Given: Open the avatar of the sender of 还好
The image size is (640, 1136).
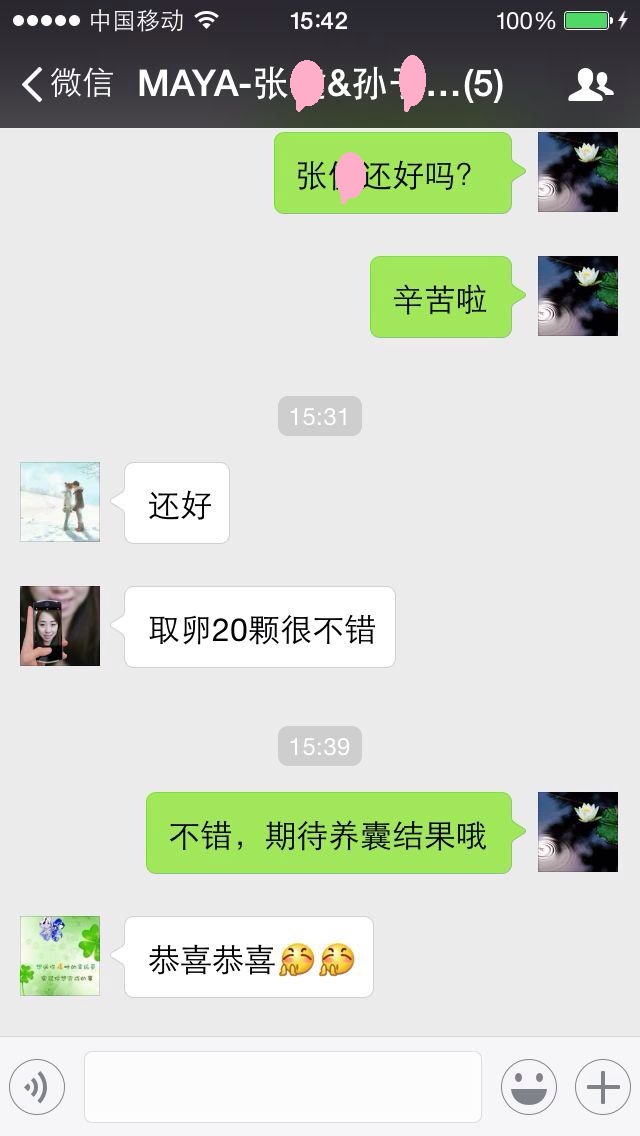Looking at the screenshot, I should [60, 502].
